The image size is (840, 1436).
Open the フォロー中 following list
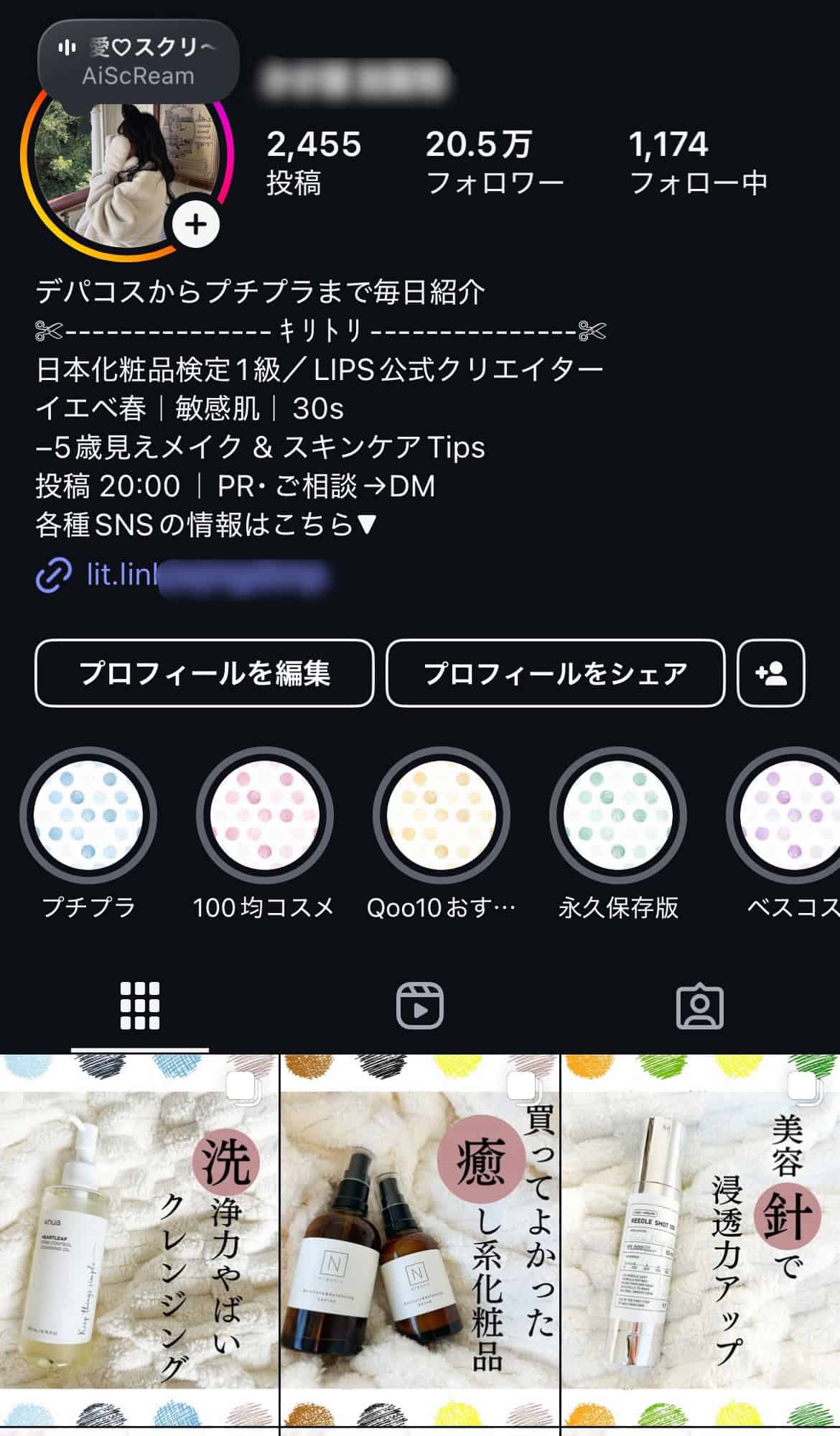698,162
